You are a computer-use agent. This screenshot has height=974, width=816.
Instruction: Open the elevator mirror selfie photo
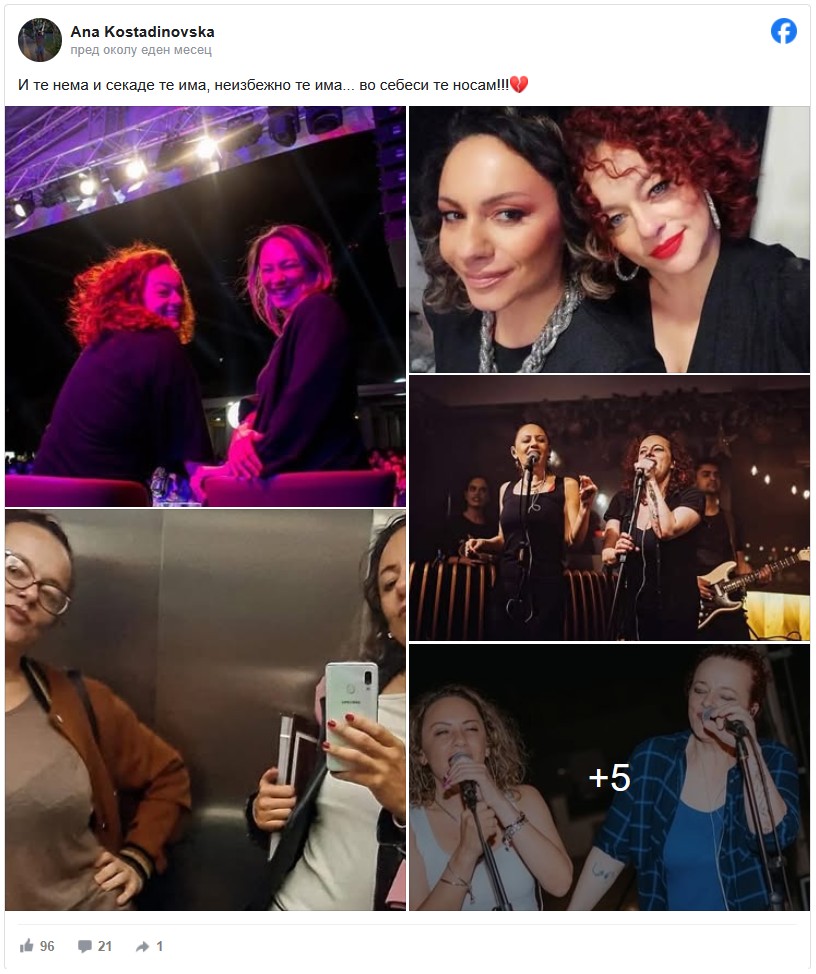click(205, 710)
